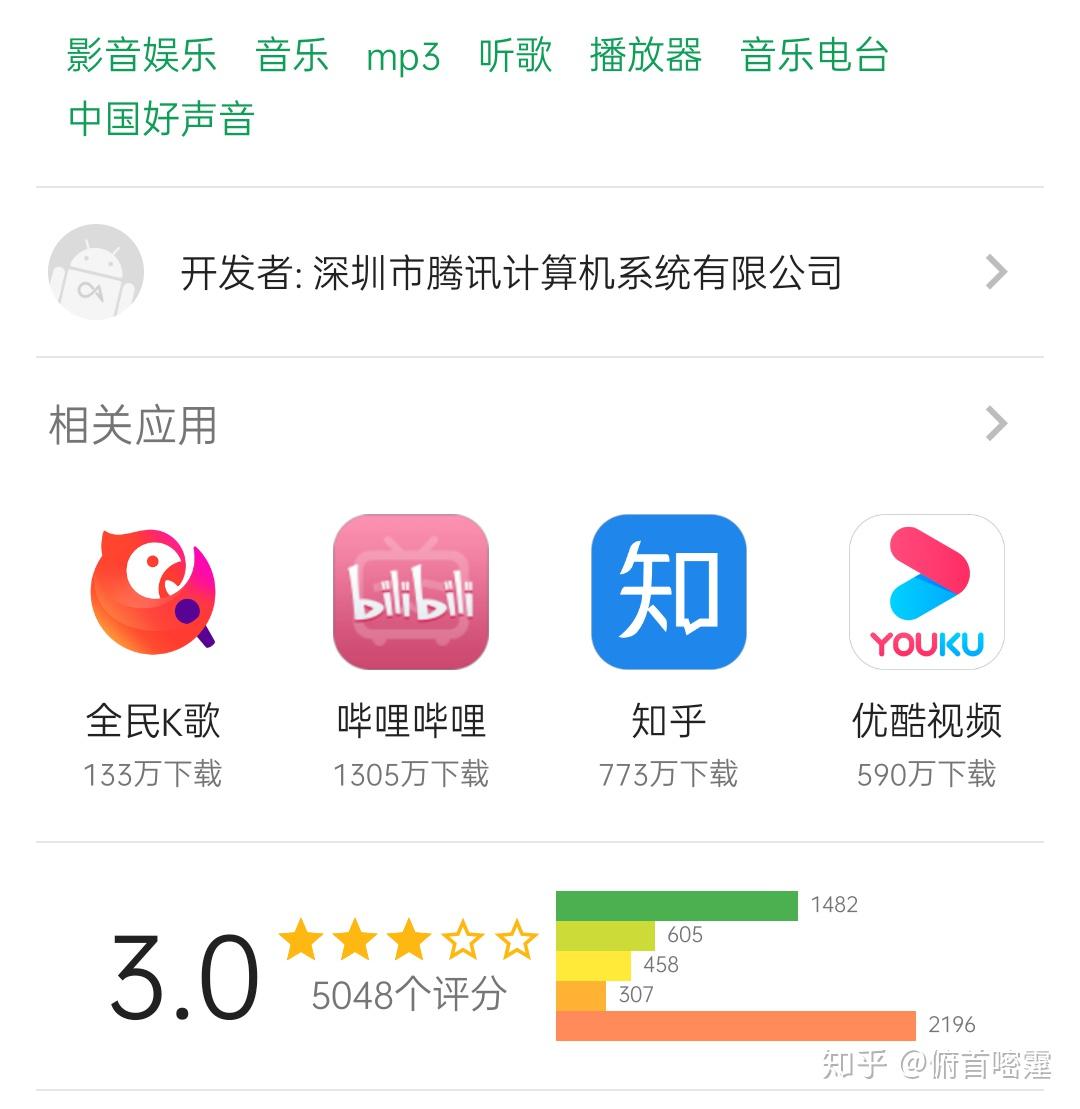The width and height of the screenshot is (1080, 1109).
Task: Open the 中国好声音 tag
Action: [x=161, y=119]
